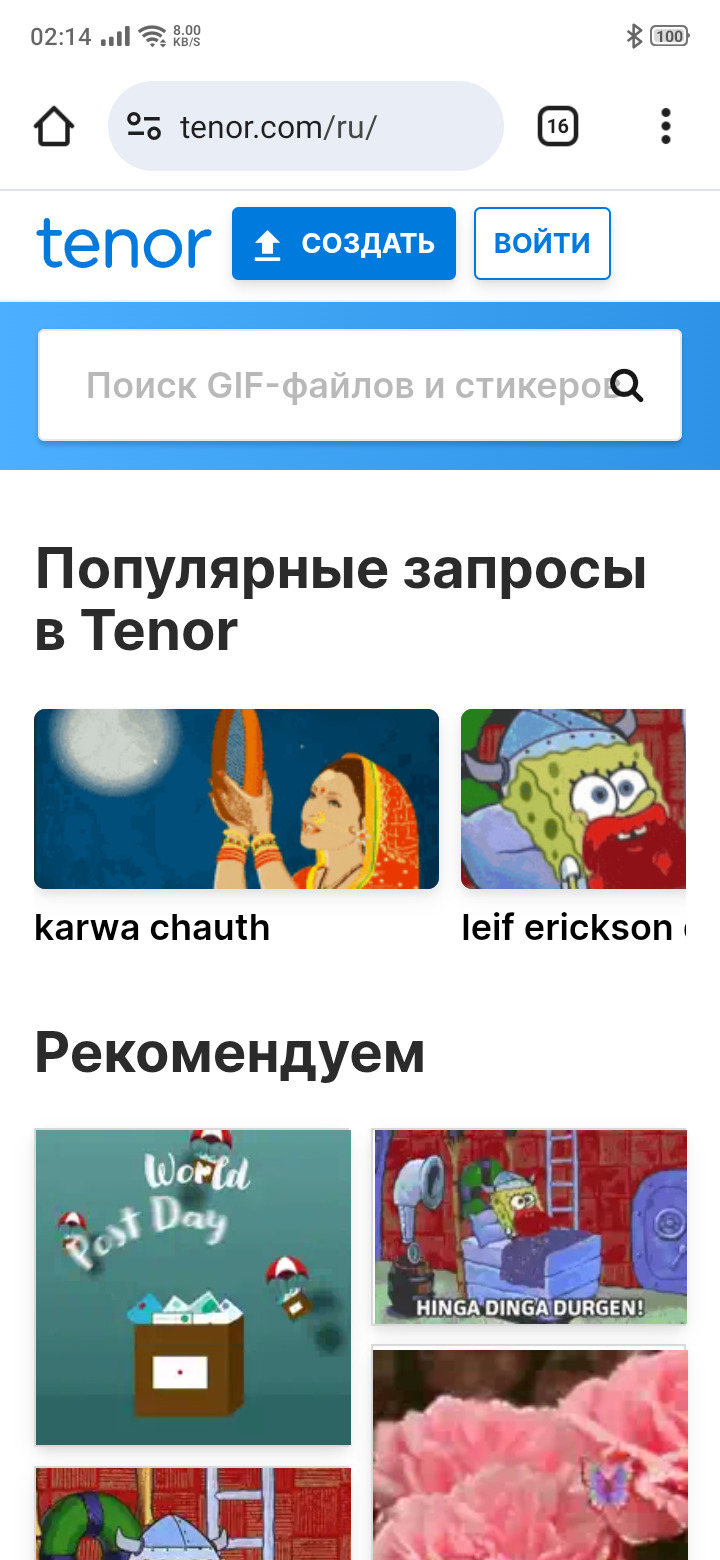The width and height of the screenshot is (720, 1560).
Task: View site info icon in the address bar
Action: point(144,127)
